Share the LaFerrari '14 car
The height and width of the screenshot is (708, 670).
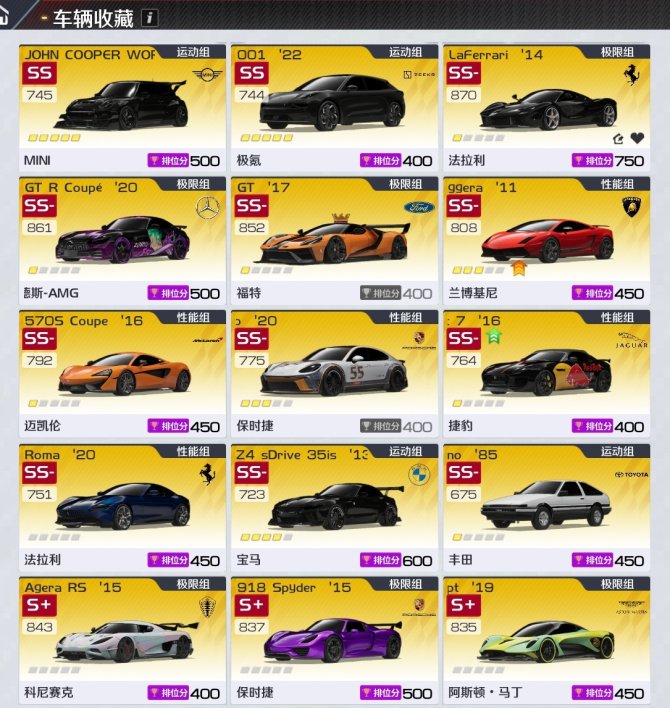click(619, 139)
